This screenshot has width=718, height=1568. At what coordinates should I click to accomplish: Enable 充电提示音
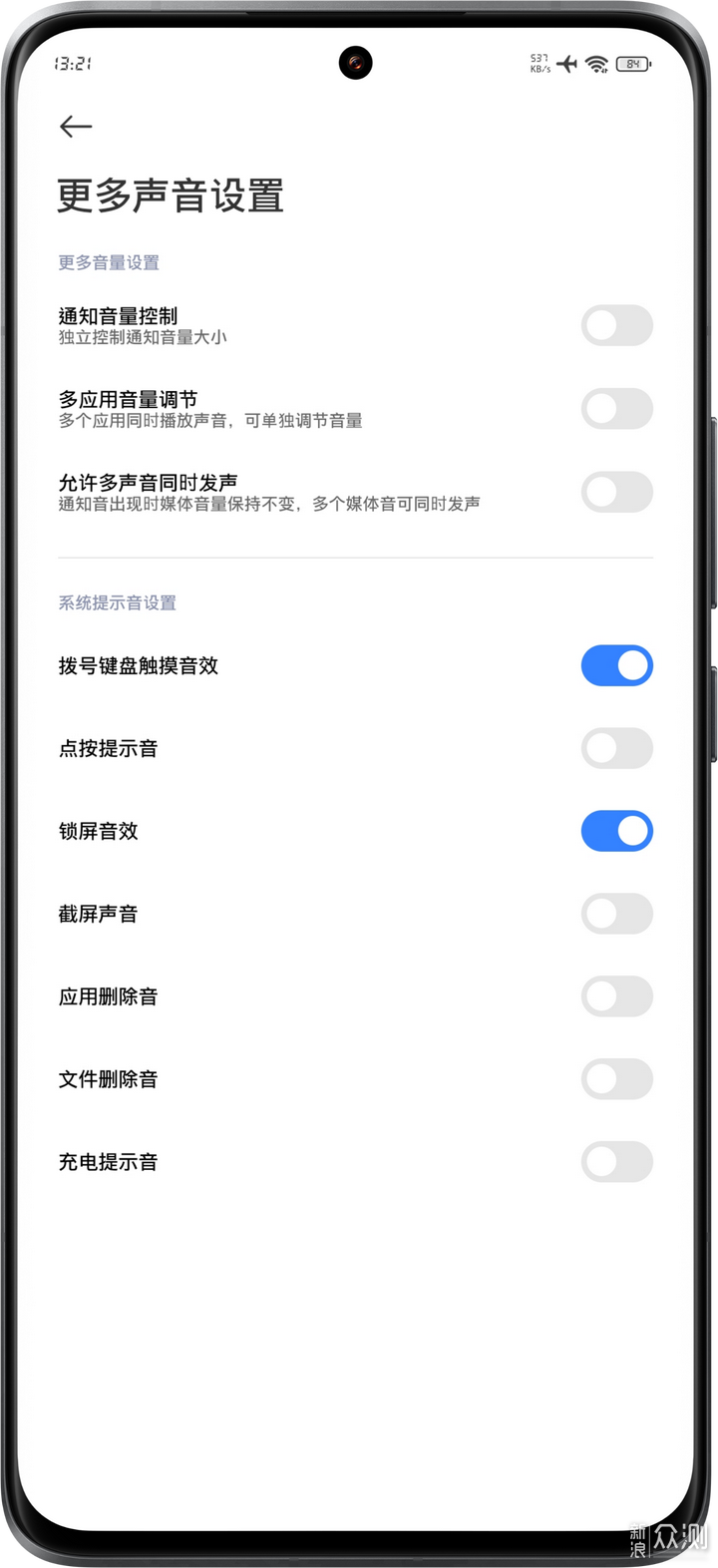pos(616,1162)
